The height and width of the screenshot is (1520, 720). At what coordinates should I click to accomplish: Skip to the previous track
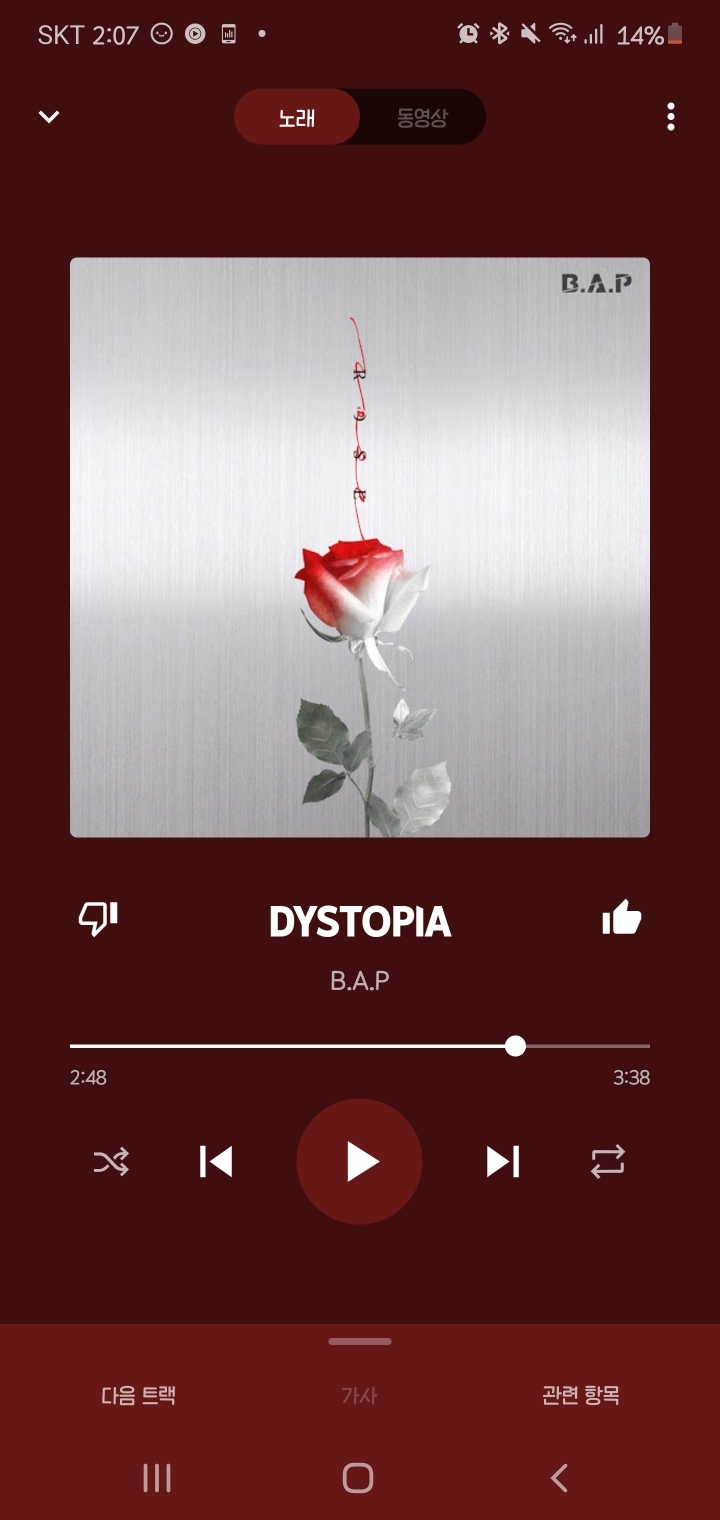pos(216,1162)
